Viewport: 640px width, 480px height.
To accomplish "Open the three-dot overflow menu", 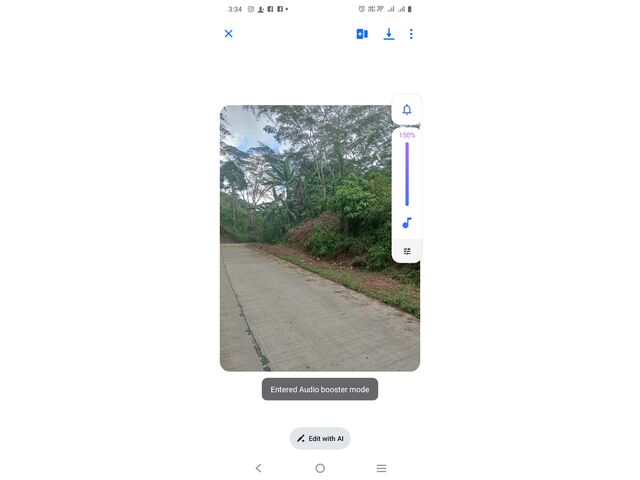I will point(411,34).
